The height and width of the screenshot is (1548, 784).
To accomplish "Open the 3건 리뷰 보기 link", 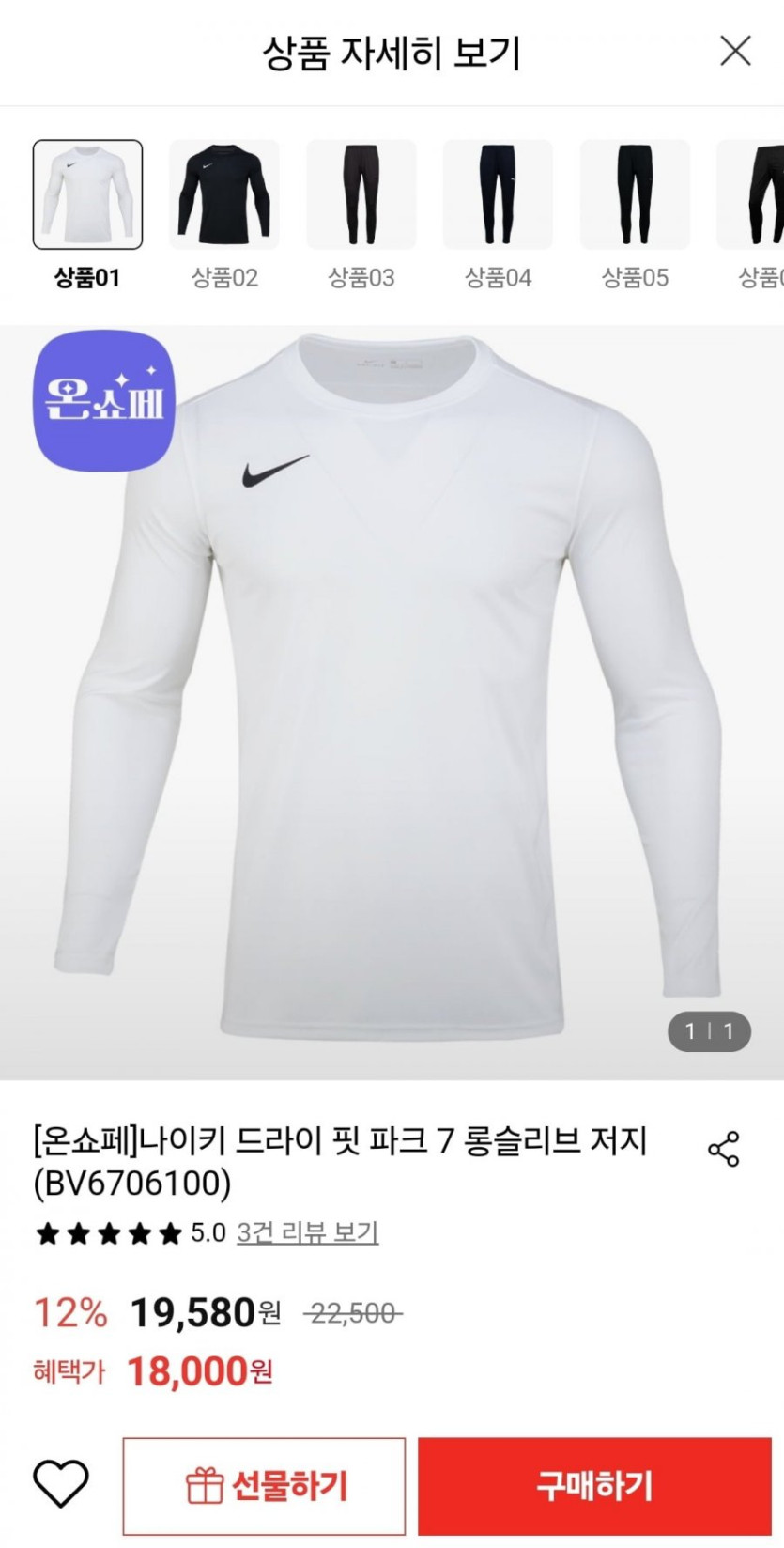I will coord(307,1232).
